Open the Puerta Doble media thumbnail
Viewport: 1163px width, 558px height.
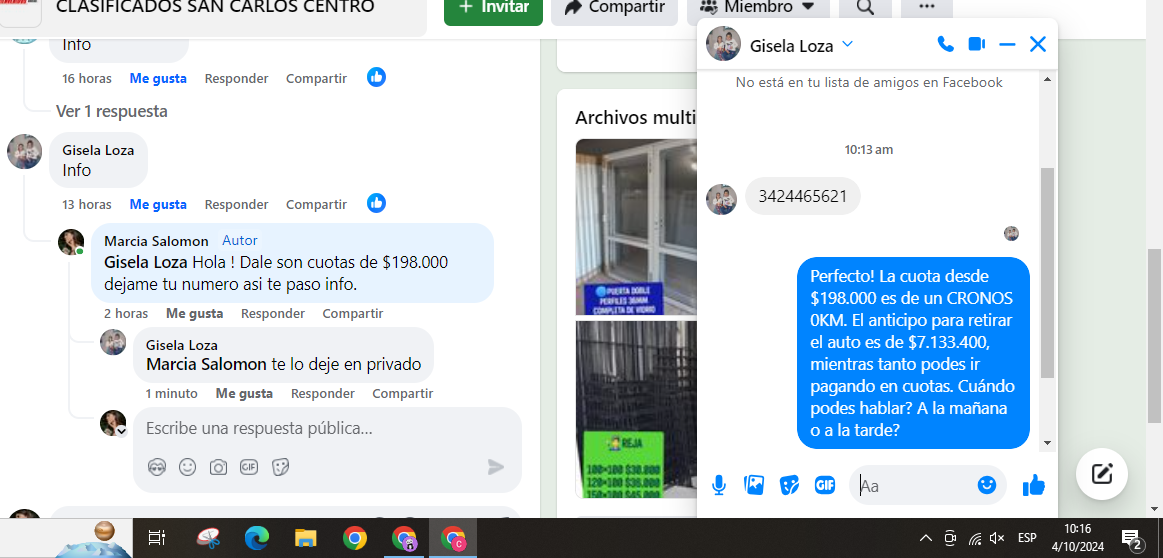point(636,226)
